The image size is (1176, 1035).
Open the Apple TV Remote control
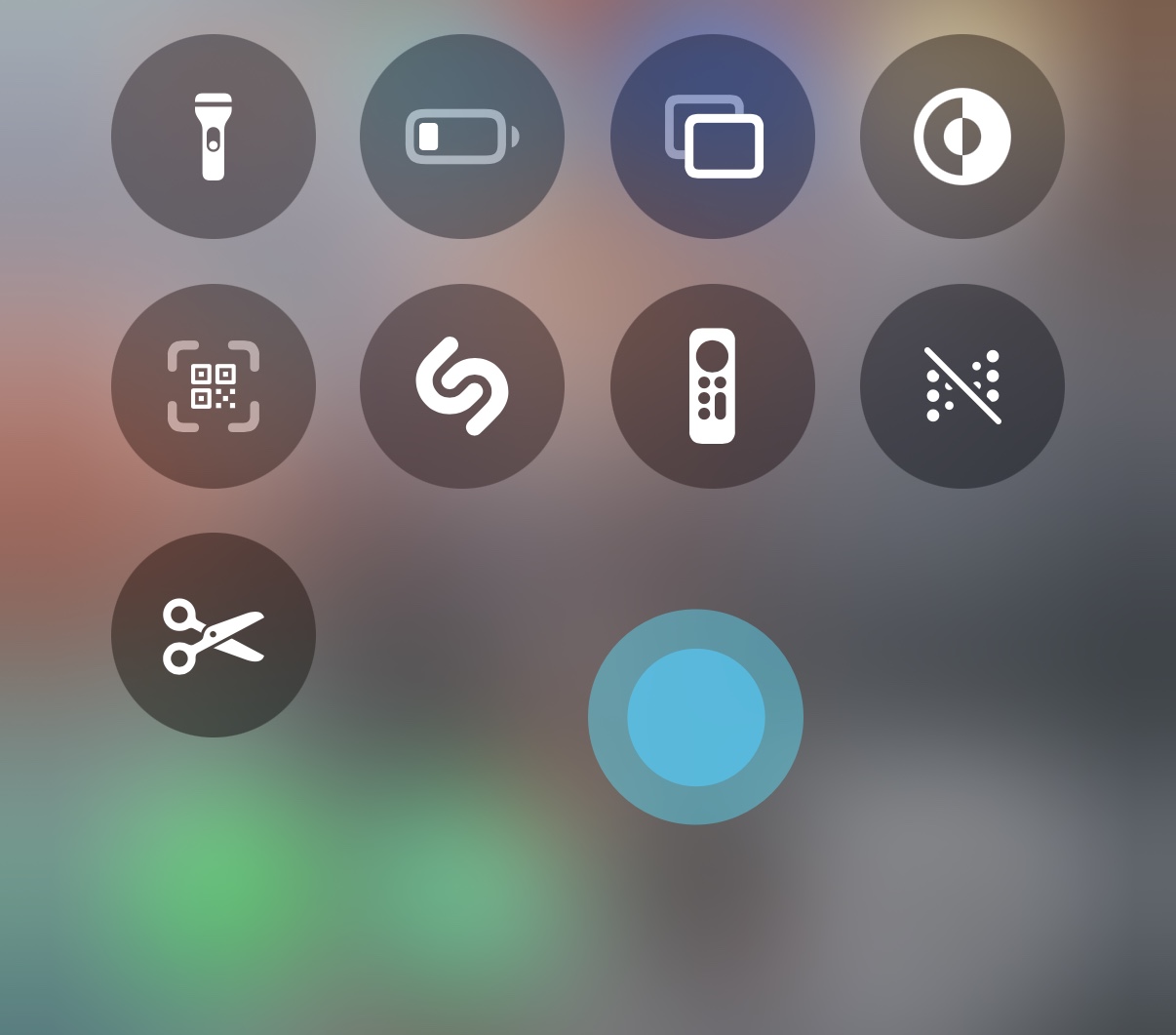713,386
